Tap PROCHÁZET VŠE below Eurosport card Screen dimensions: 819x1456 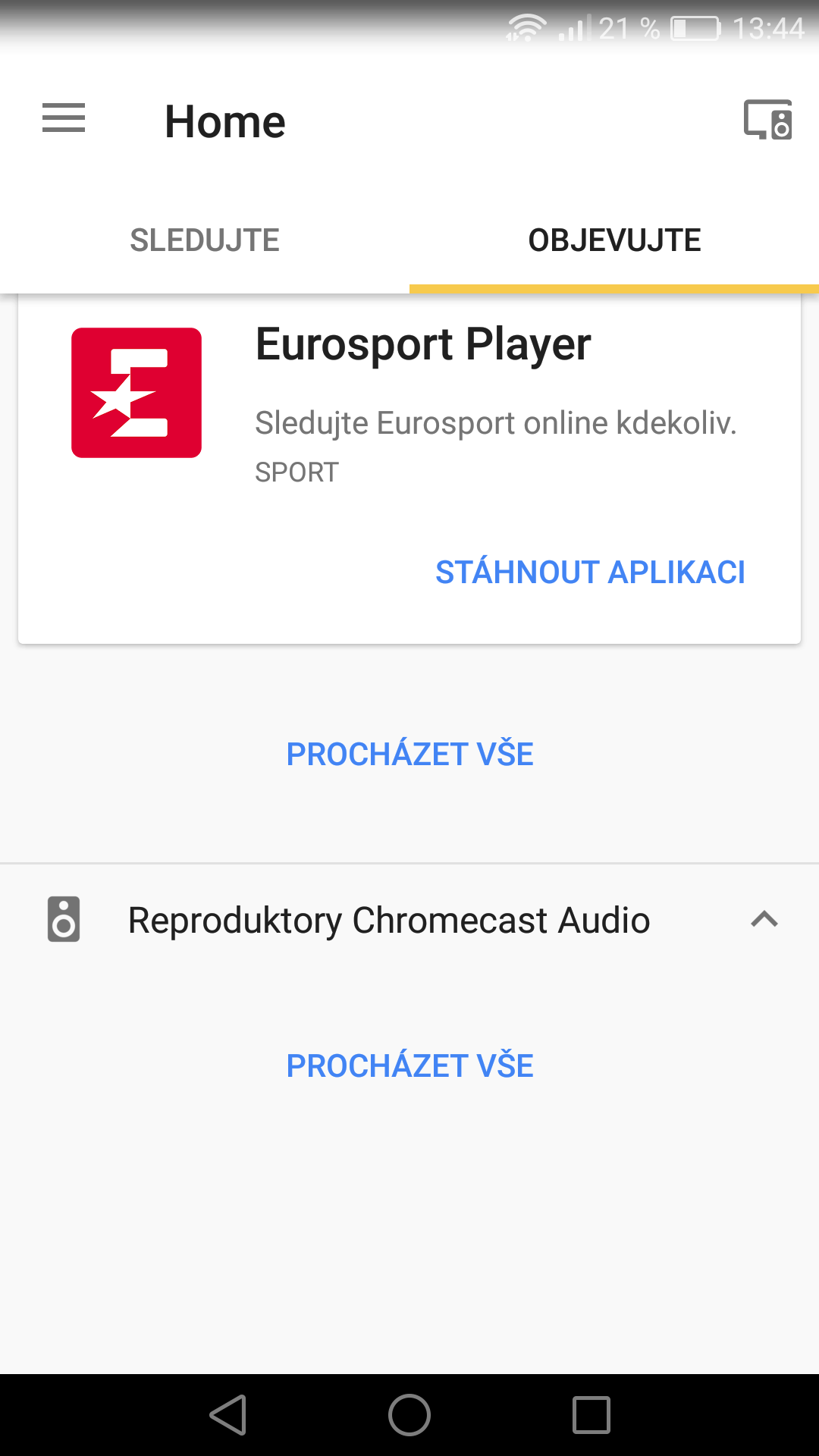409,755
